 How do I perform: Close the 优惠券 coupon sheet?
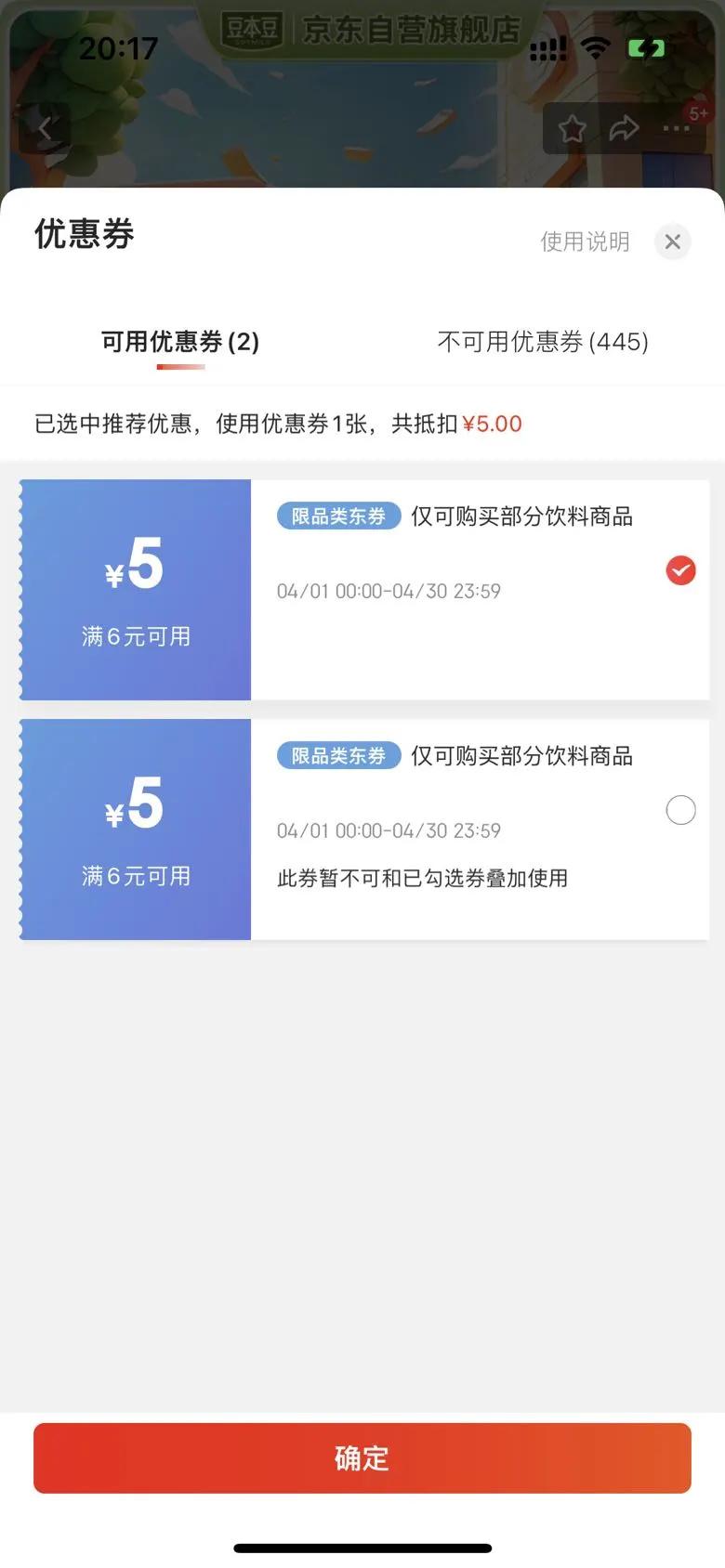click(x=673, y=242)
